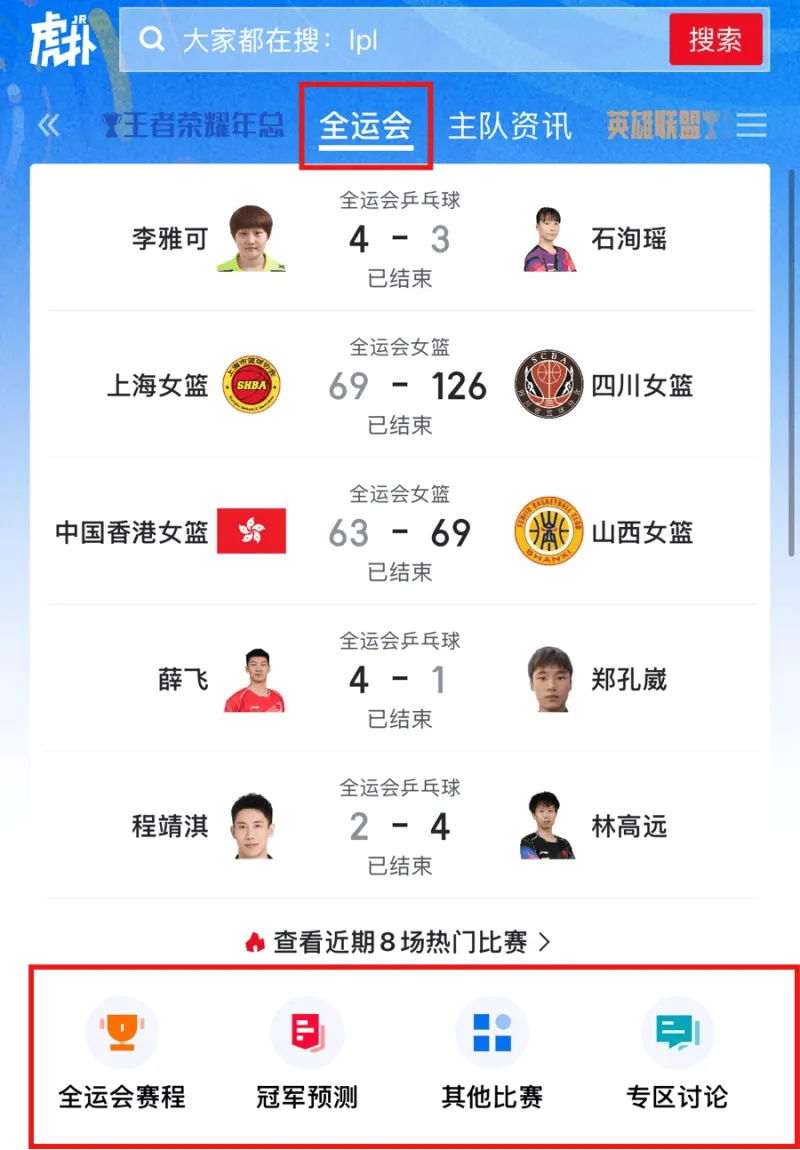Tap the 虎扑 logo to go home
Screen dimensions: 800x1150
coord(62,40)
